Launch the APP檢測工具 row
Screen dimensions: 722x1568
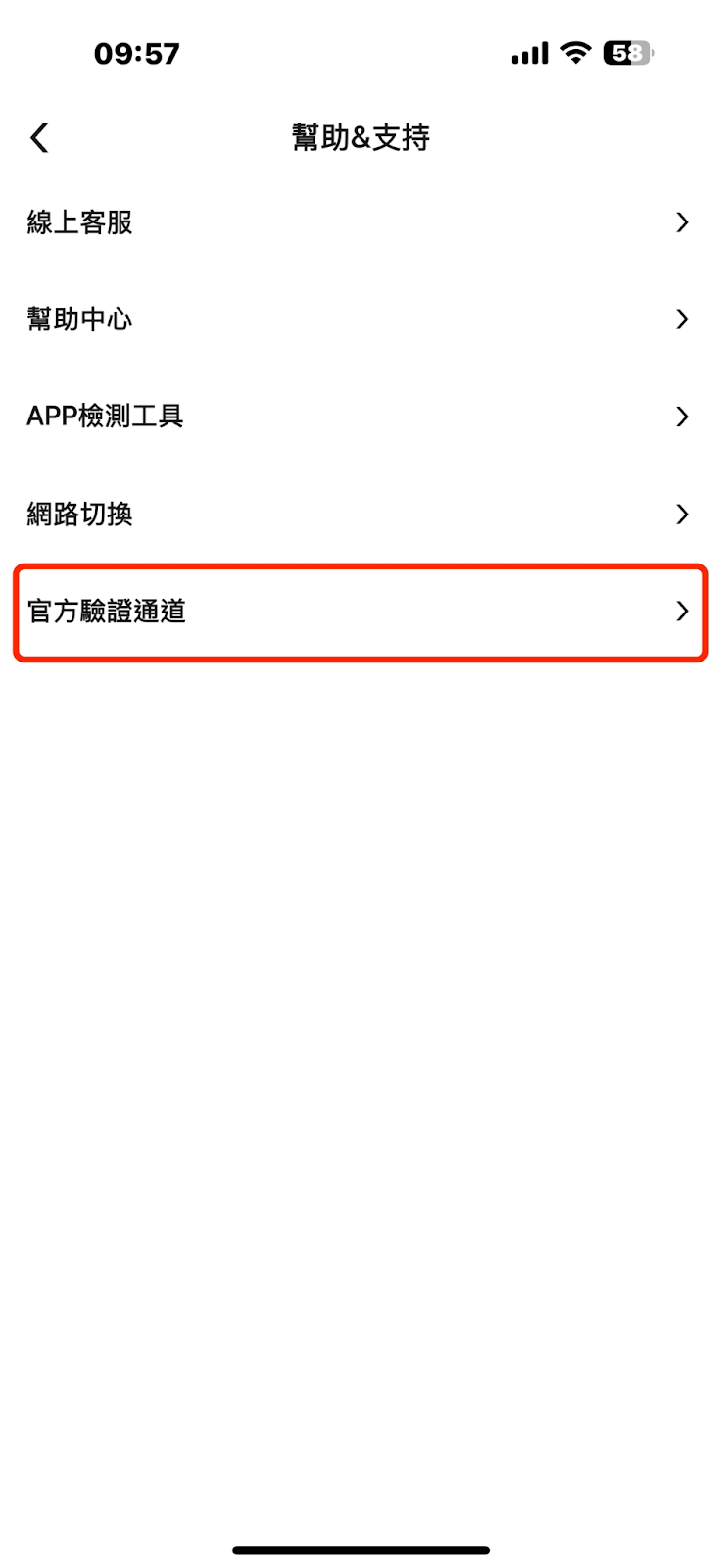pos(361,416)
